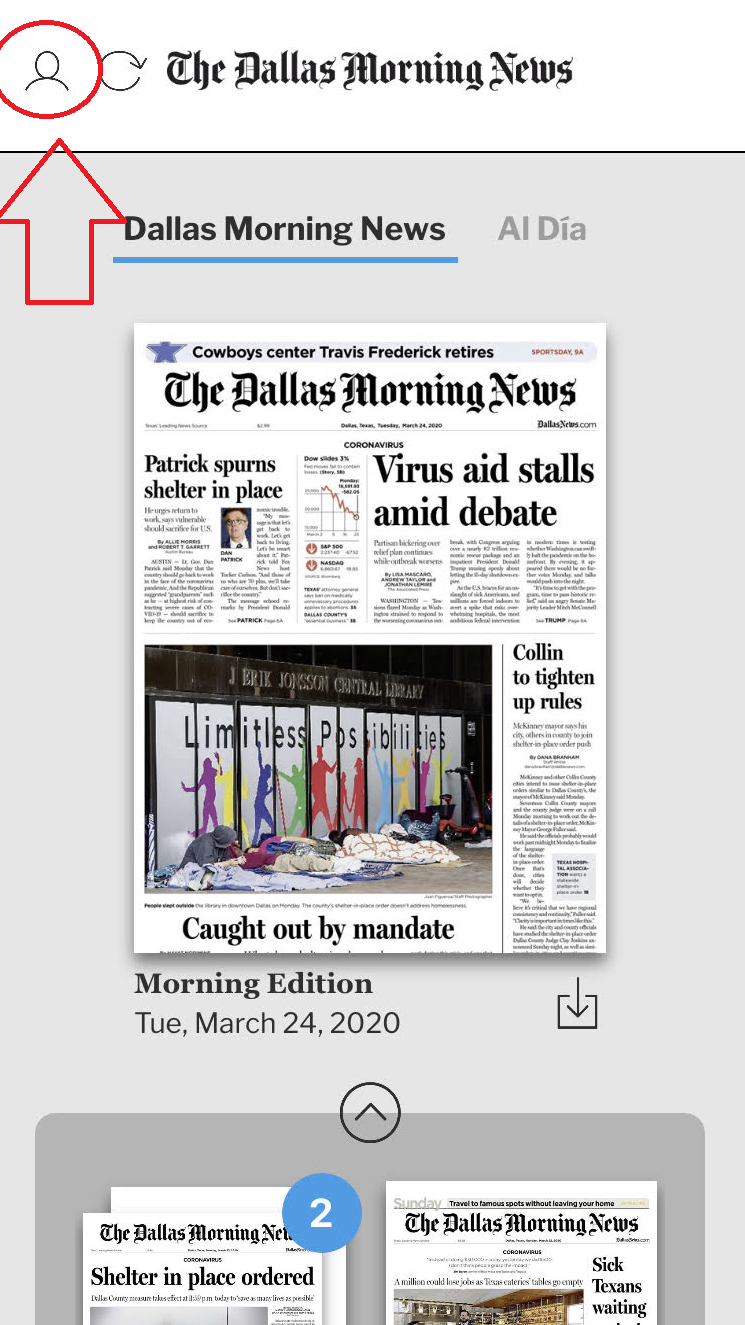Download the Morning Edition issue
Screen dimensions: 745x1325
(577, 1003)
